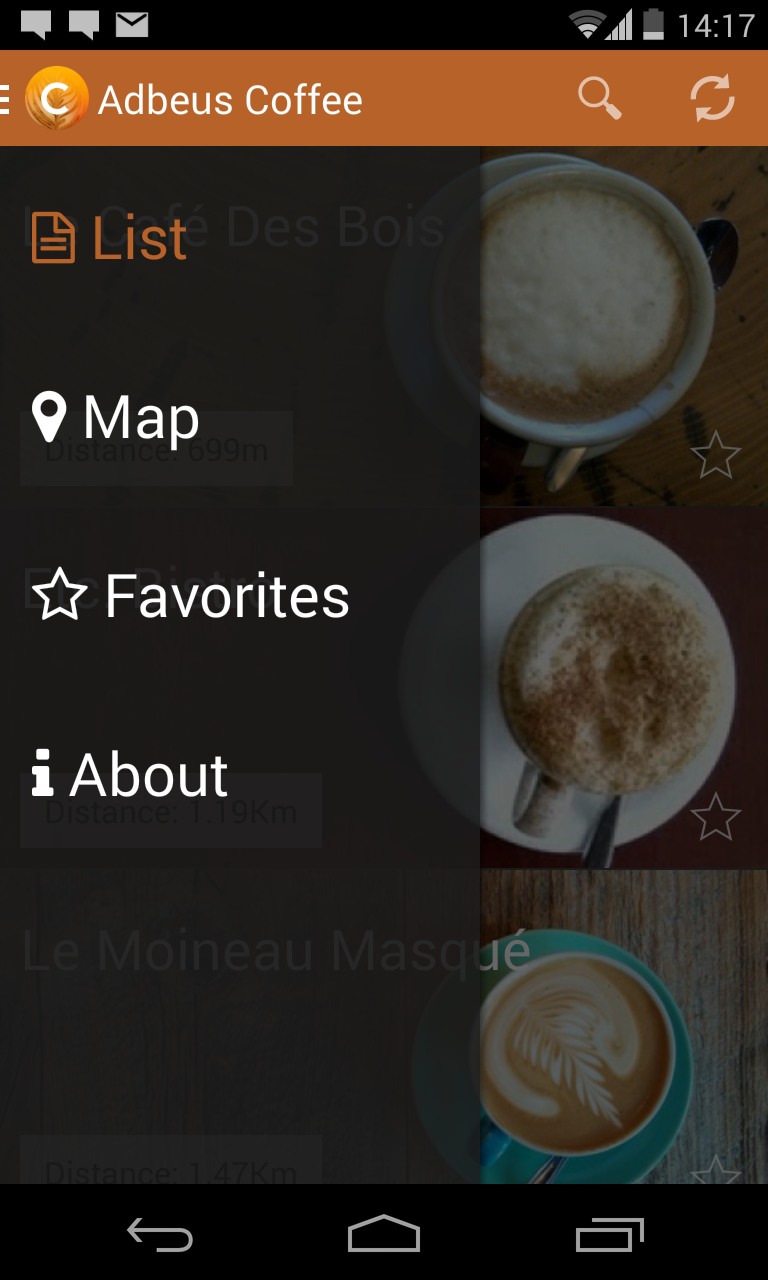This screenshot has height=1280, width=768.
Task: Open the Favorites section
Action: click(191, 596)
